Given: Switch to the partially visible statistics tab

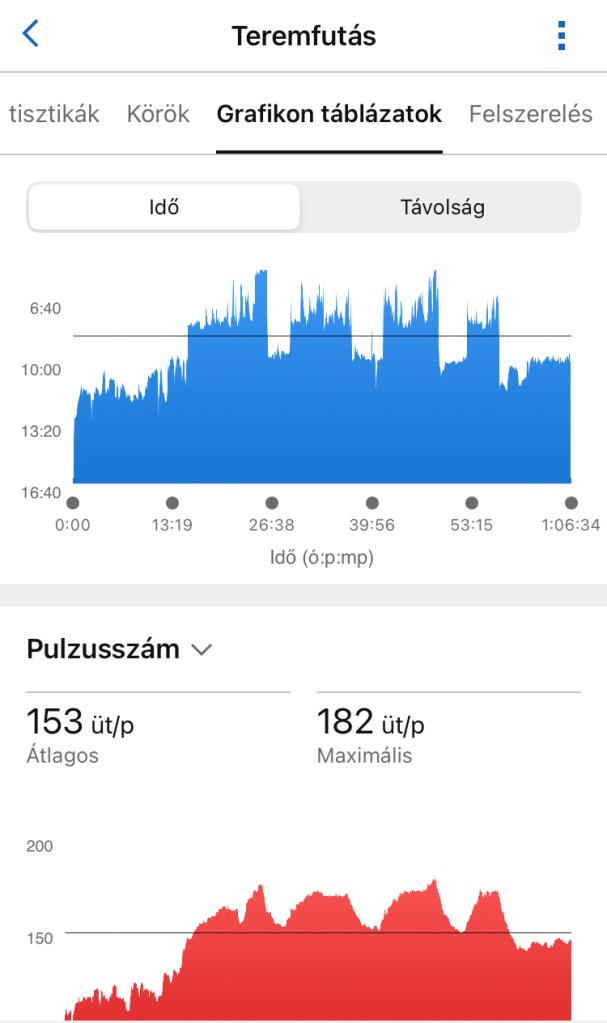Looking at the screenshot, I should 54,114.
